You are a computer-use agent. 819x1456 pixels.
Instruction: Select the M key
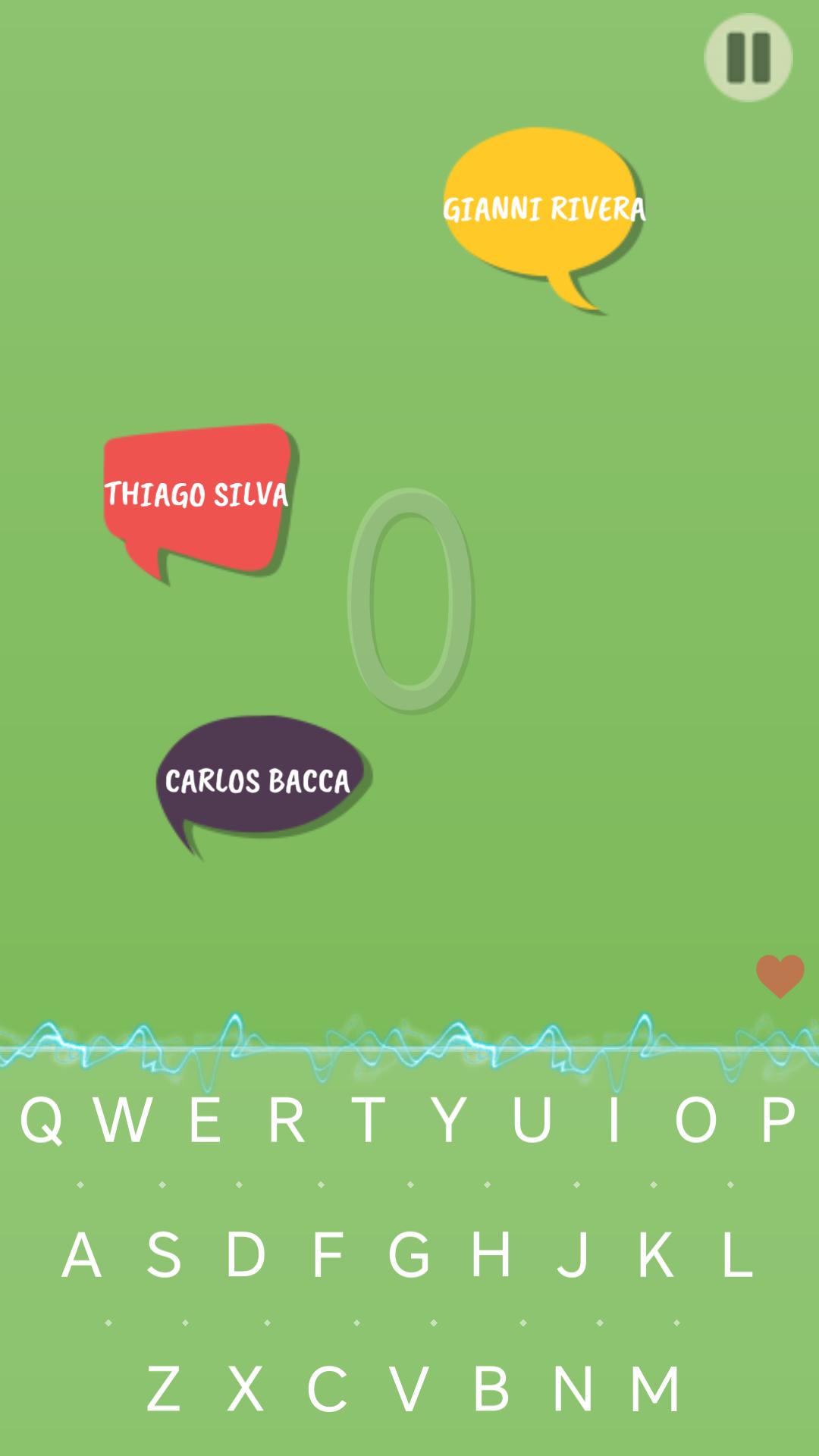pyautogui.click(x=655, y=1389)
